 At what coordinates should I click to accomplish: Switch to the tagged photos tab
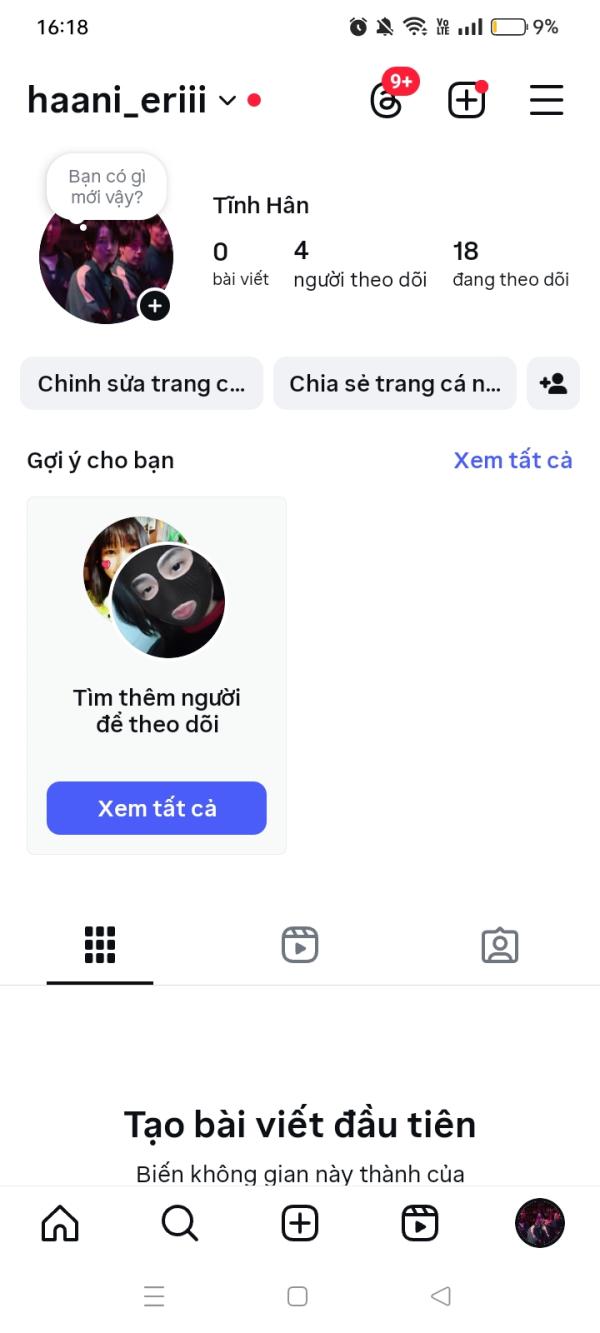pos(500,945)
